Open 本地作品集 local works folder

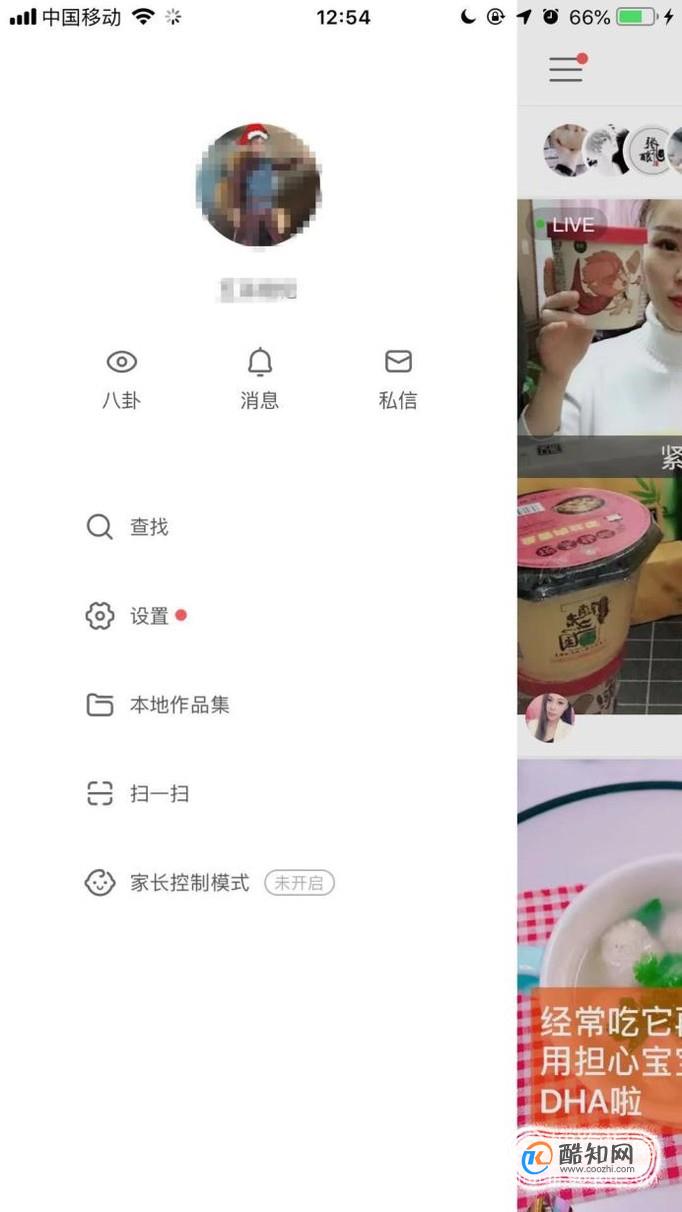pos(159,705)
